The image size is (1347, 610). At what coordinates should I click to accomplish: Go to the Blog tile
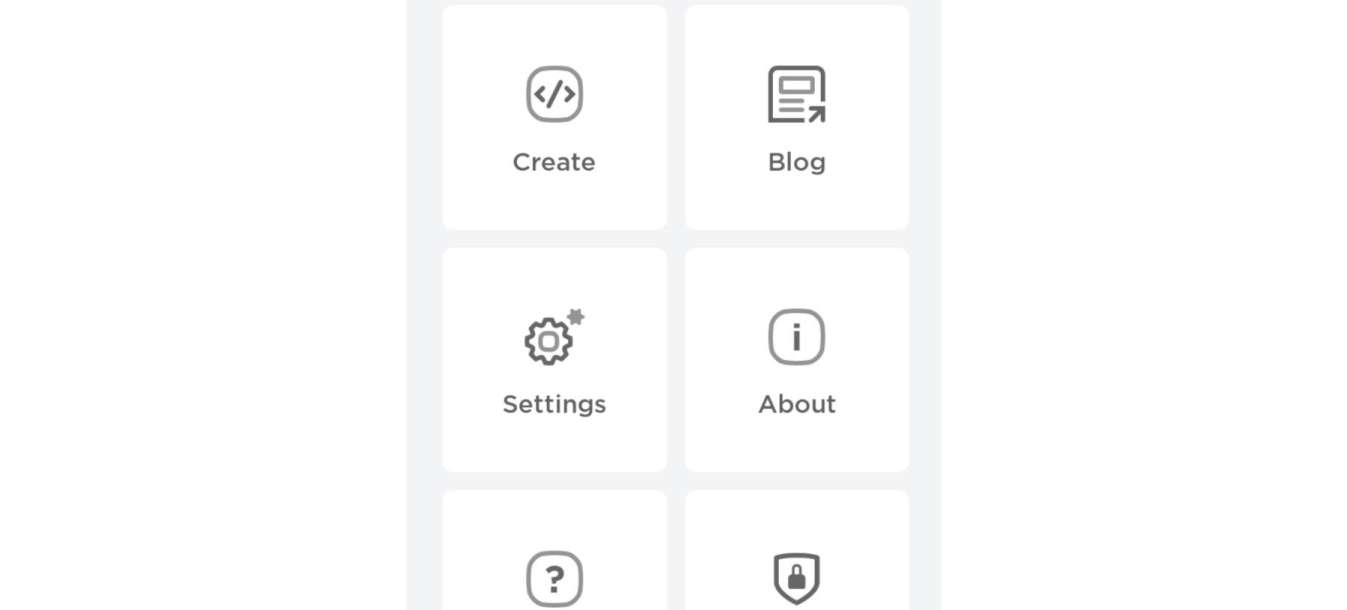click(x=797, y=118)
